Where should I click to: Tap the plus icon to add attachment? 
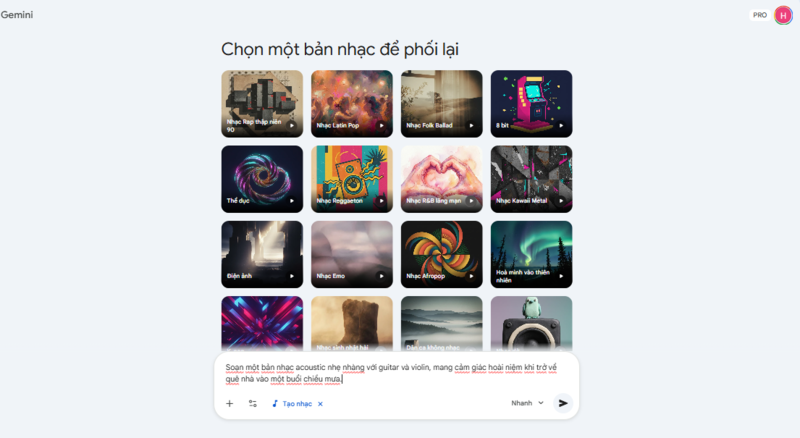point(229,403)
